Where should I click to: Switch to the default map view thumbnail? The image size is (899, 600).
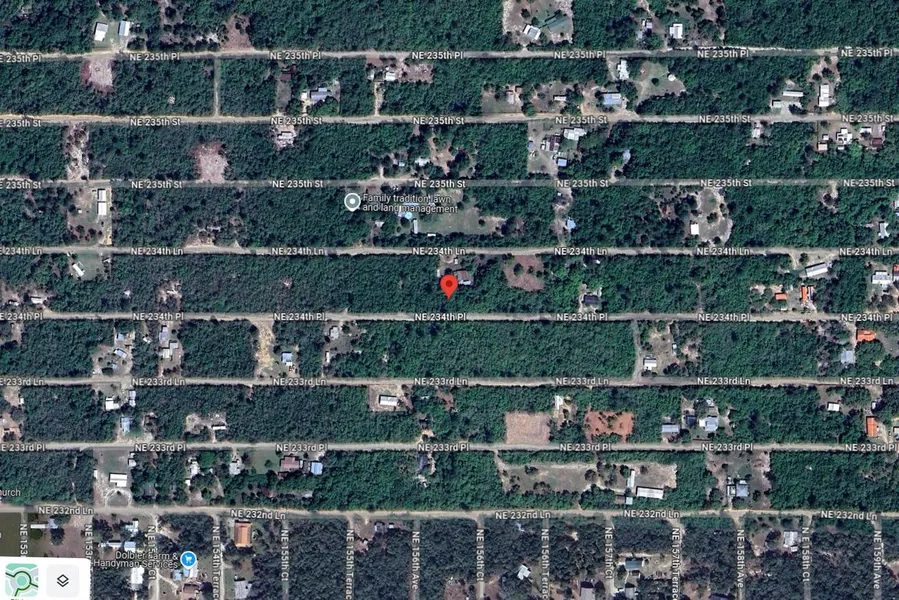pos(21,580)
